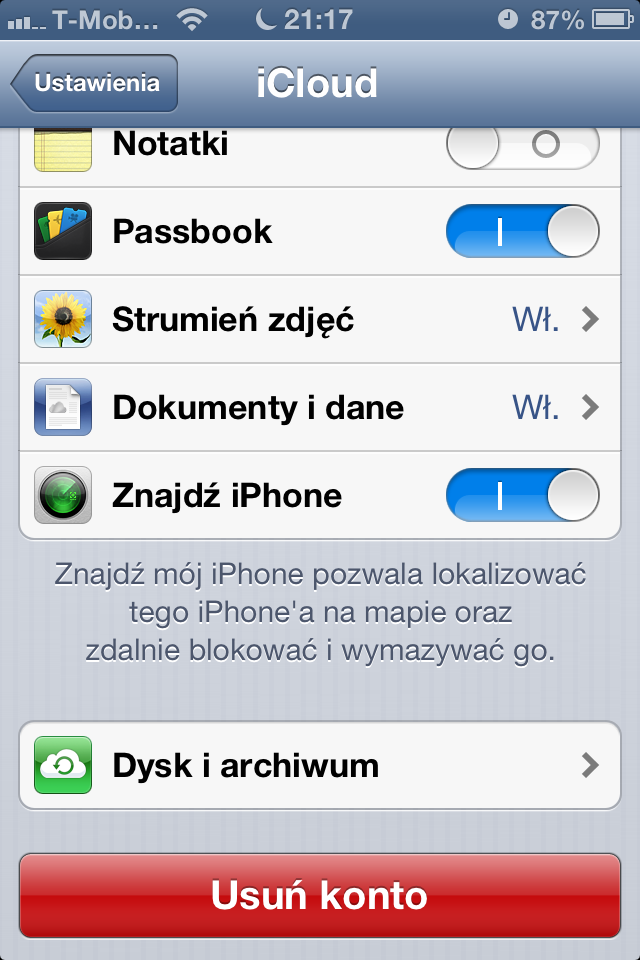640x960 pixels.
Task: Open Dokumenty i dane settings
Action: tap(320, 408)
